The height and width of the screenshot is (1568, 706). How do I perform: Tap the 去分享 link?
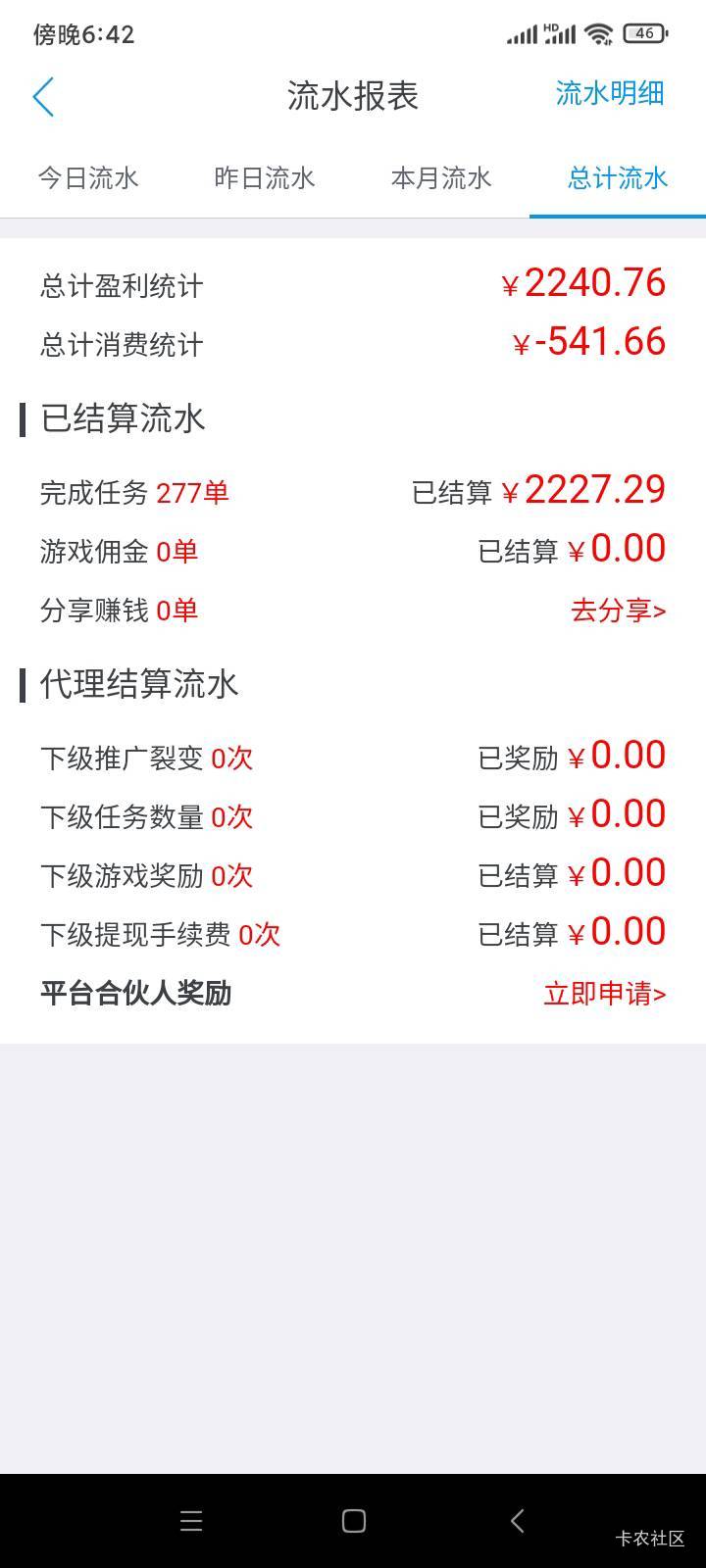point(618,611)
